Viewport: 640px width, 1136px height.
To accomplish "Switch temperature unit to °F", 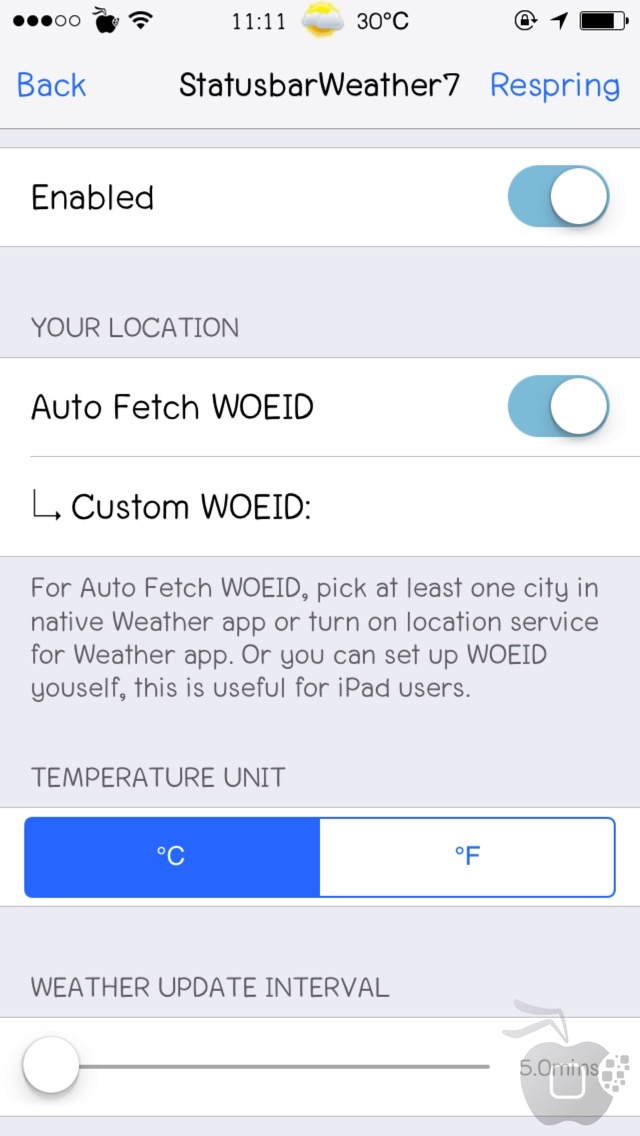I will (467, 857).
